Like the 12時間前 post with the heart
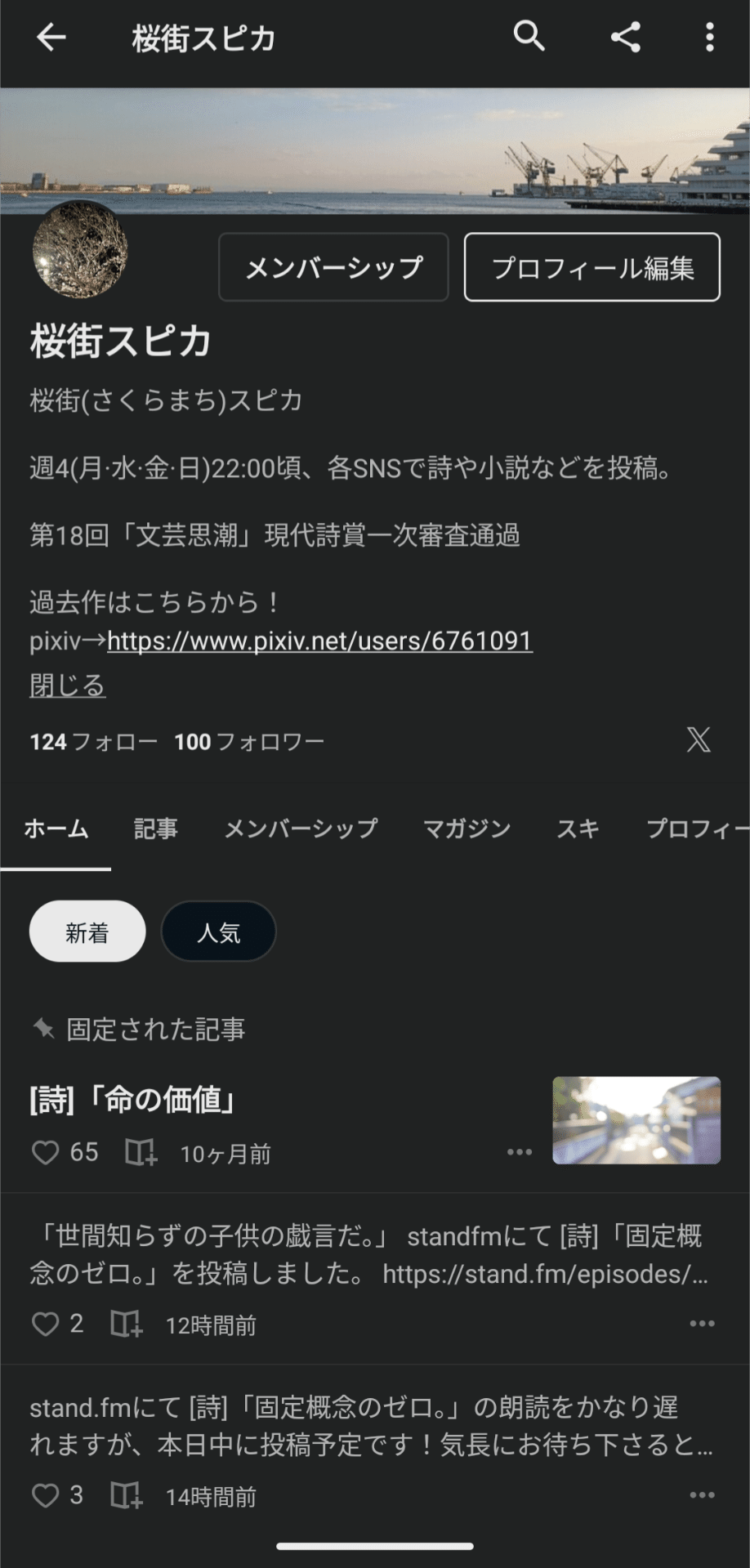Screen dimensions: 750x1568 click(46, 1324)
